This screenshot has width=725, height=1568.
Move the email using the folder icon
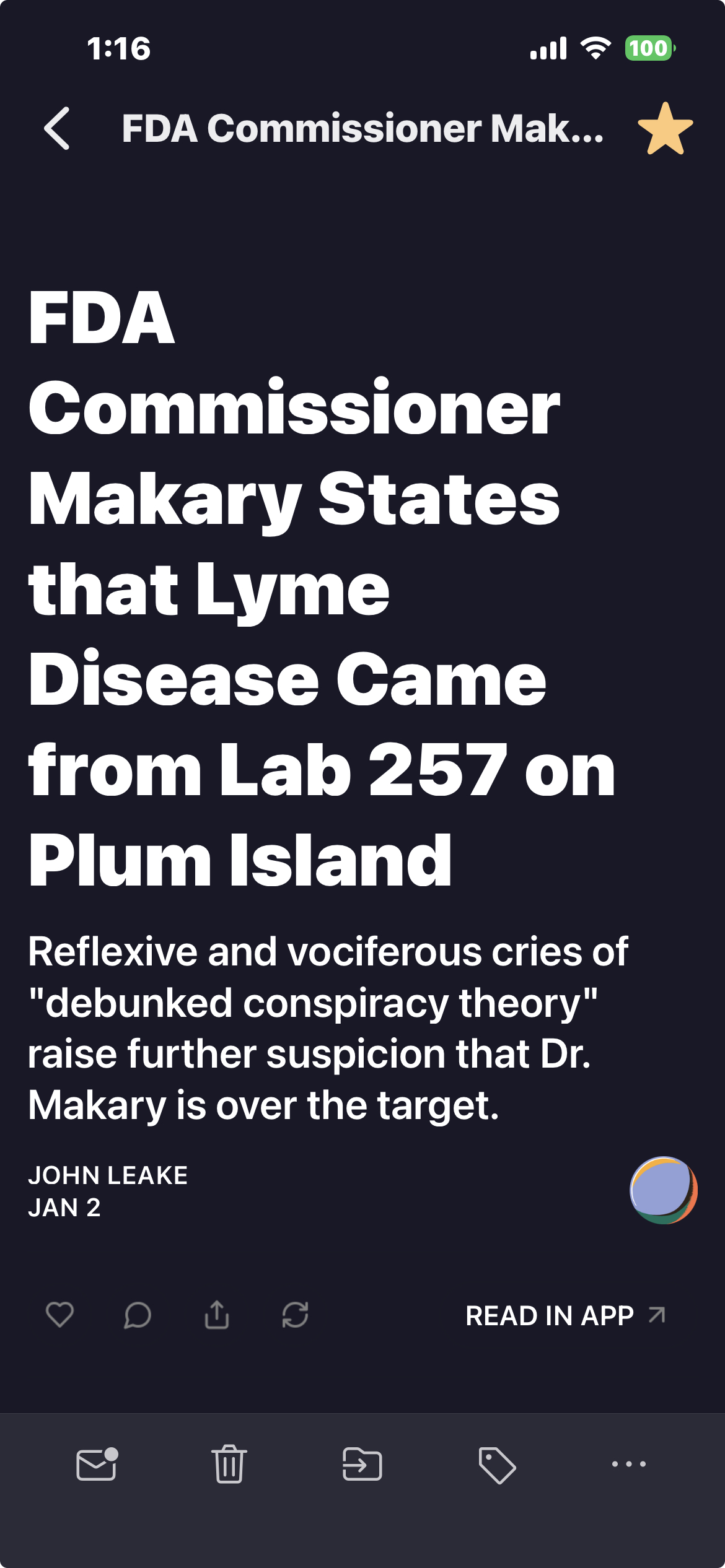tap(362, 1465)
